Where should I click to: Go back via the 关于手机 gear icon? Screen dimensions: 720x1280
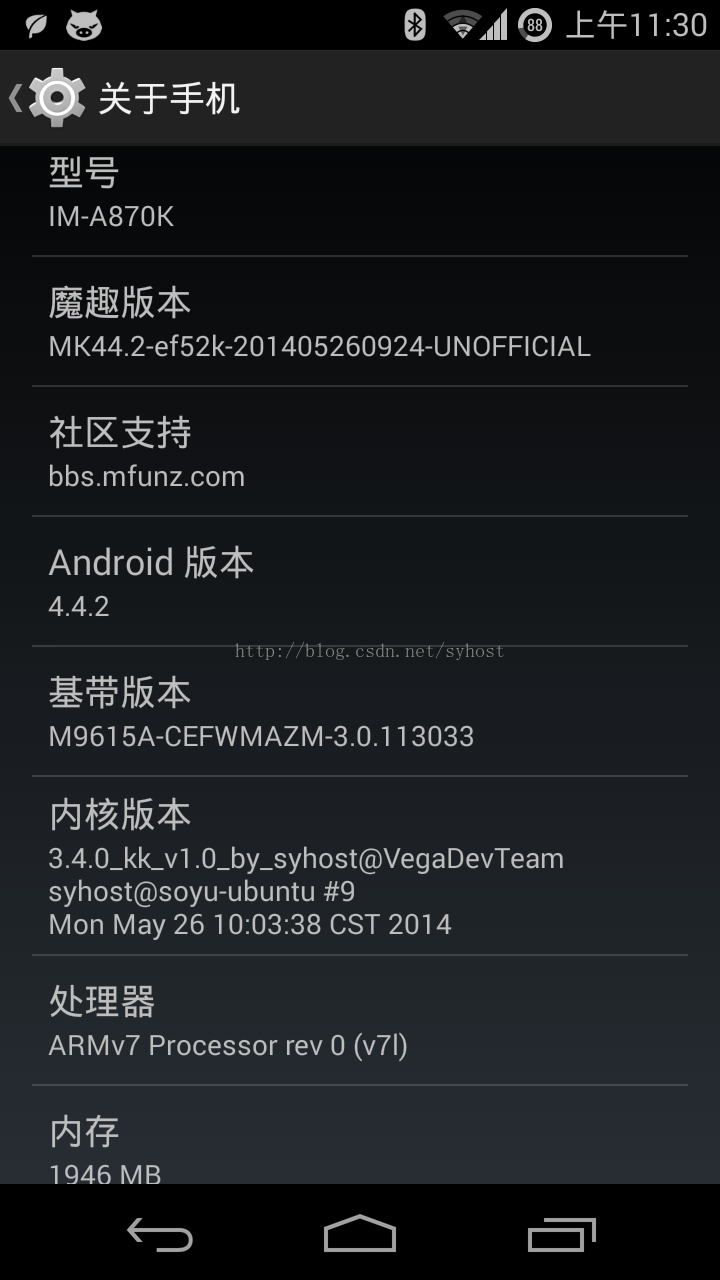[x=56, y=98]
